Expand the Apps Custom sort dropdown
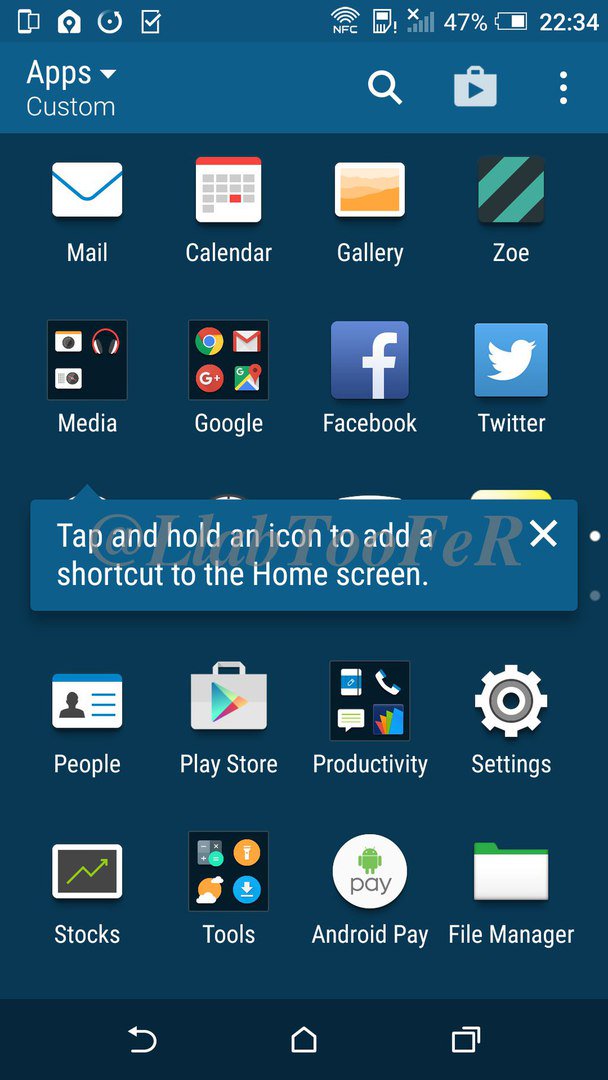 click(72, 88)
